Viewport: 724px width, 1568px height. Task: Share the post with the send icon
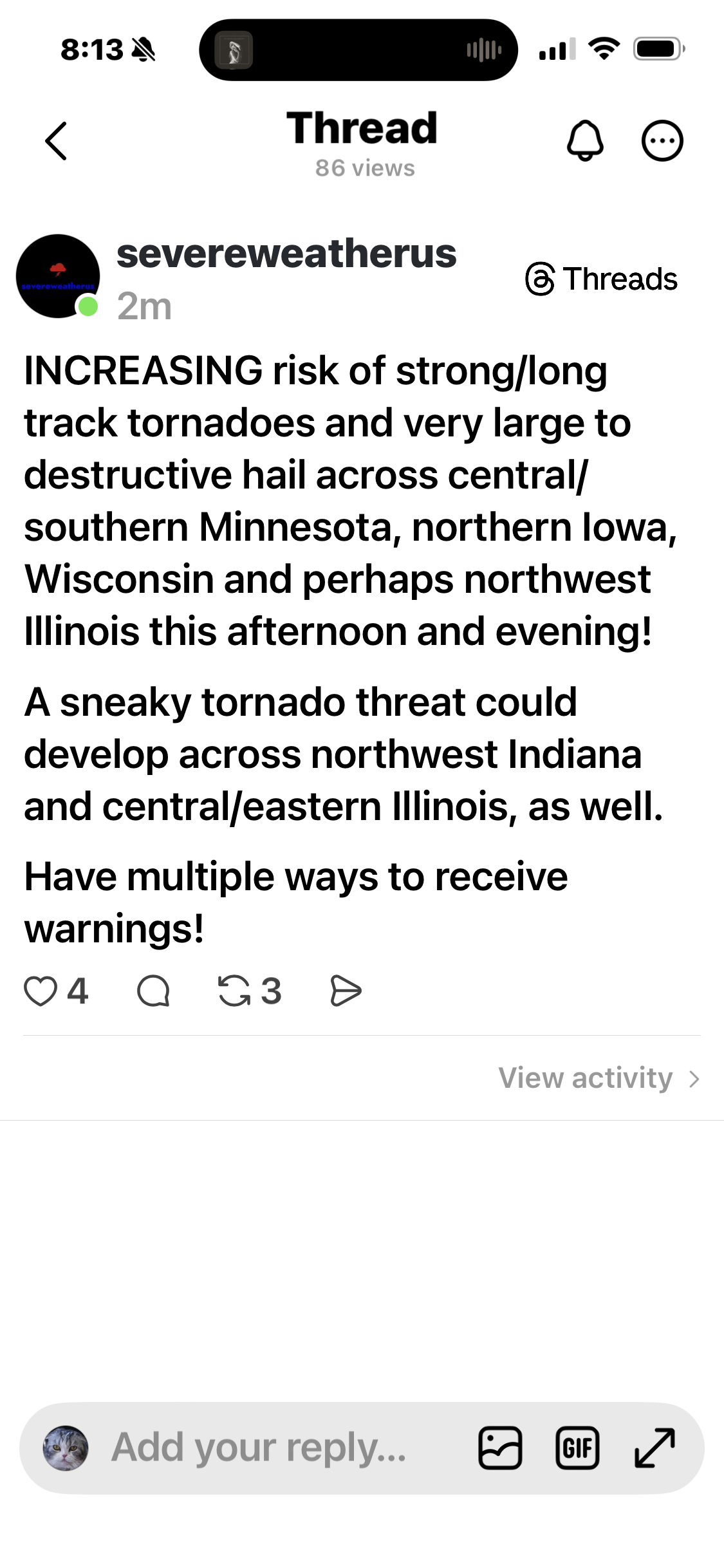click(x=346, y=991)
